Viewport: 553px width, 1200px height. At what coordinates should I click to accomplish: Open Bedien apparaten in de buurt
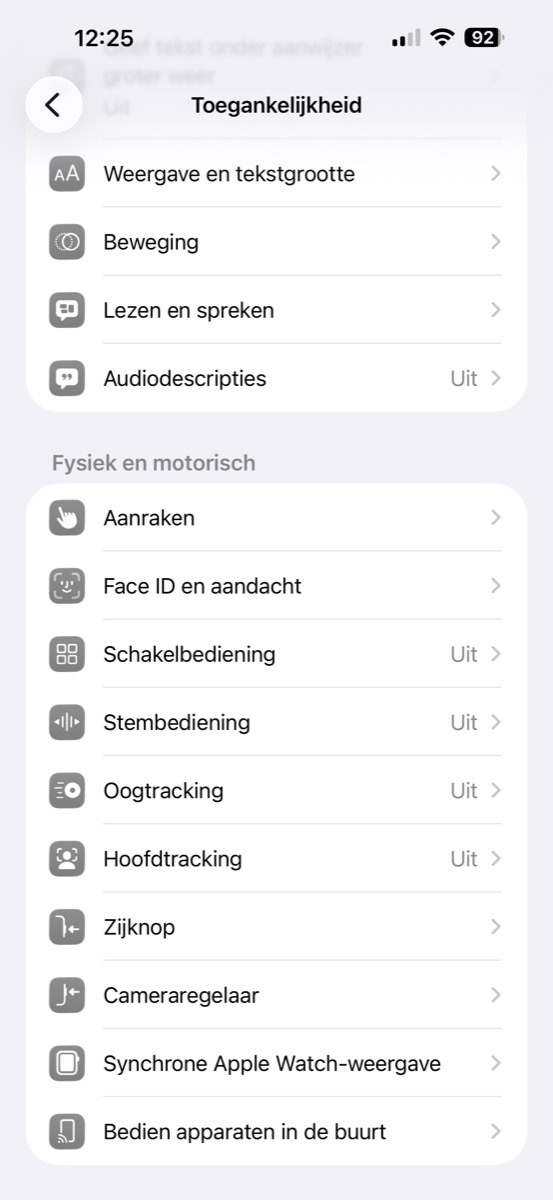276,1131
